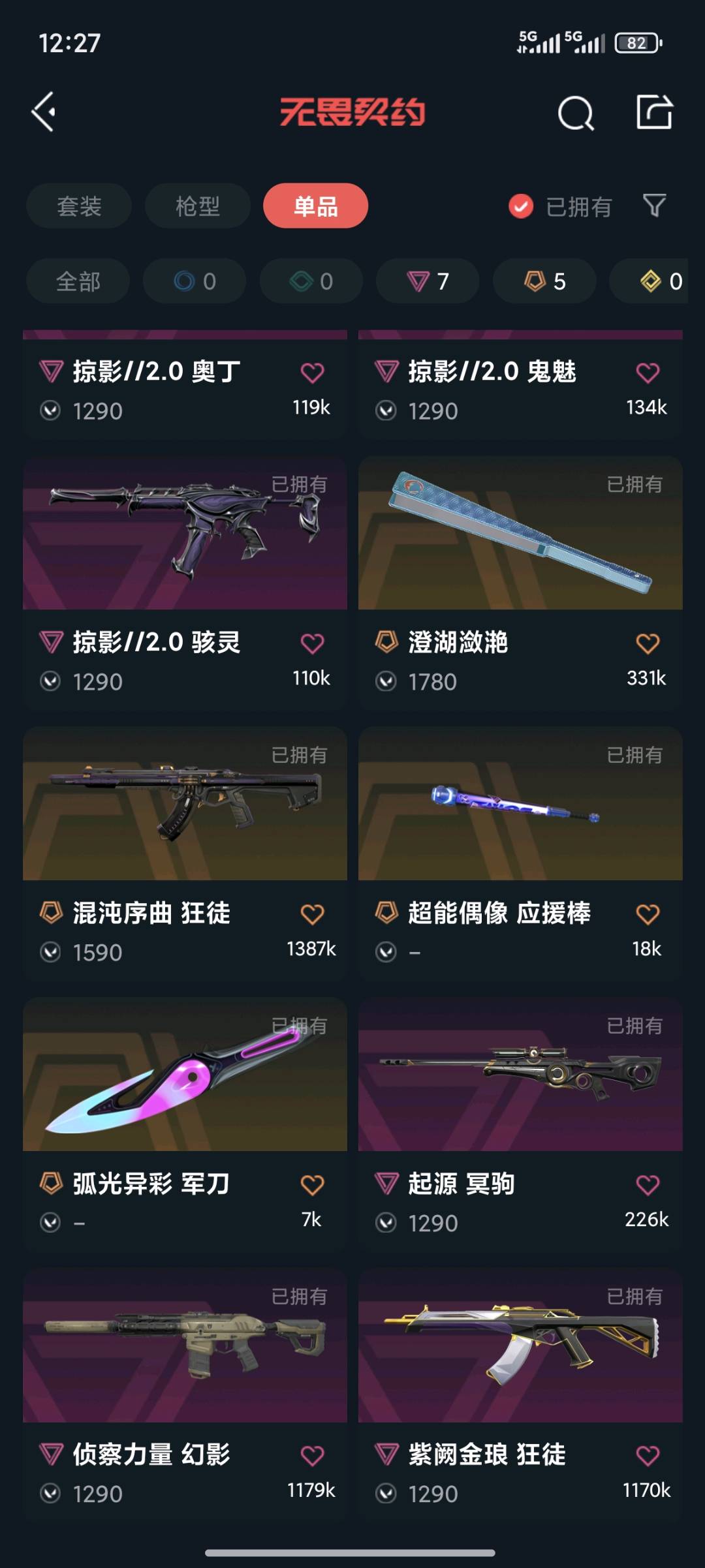The width and height of the screenshot is (705, 1568).
Task: Like the 掠影//2.0 奥丁 skin
Action: [x=312, y=373]
